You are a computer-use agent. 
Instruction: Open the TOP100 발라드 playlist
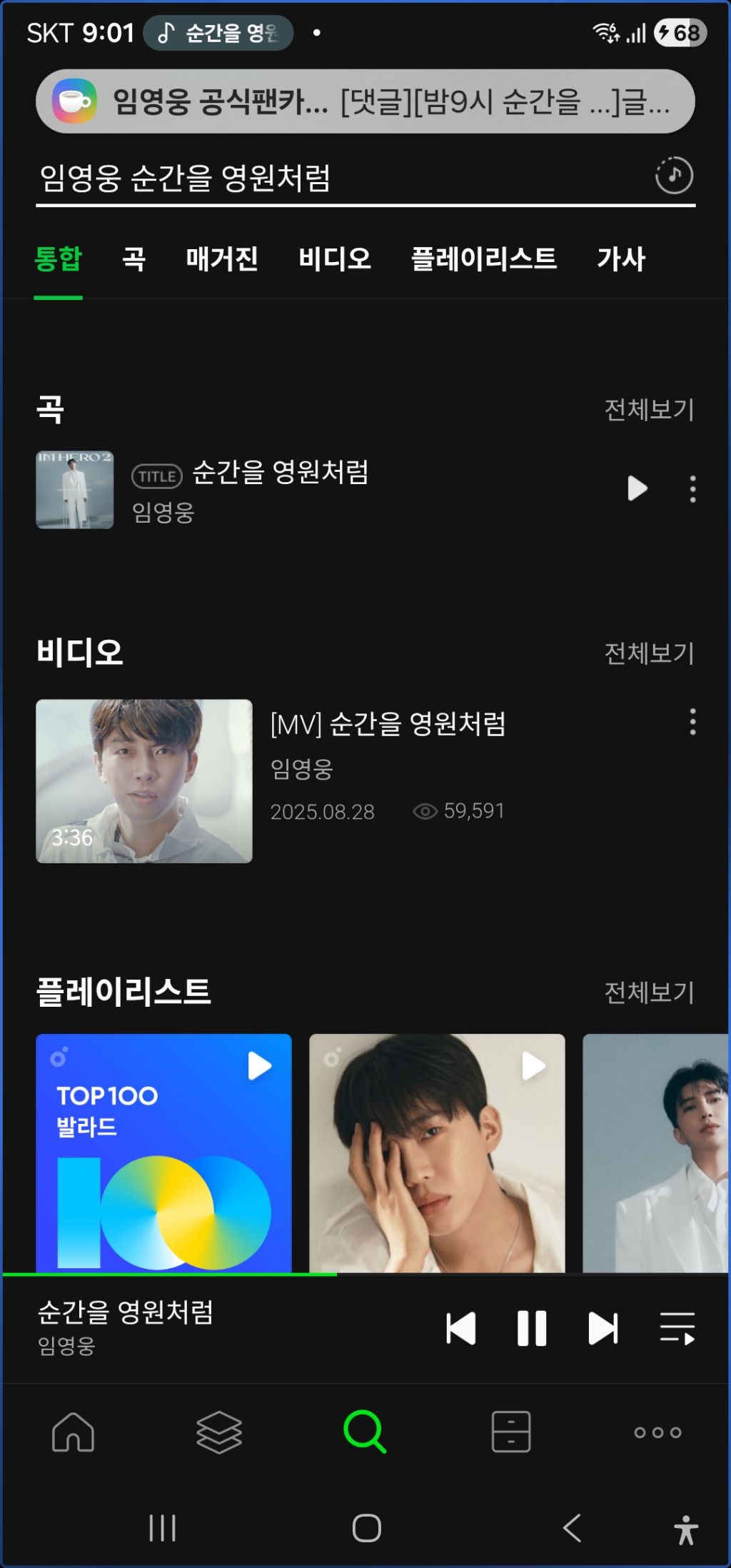163,1153
